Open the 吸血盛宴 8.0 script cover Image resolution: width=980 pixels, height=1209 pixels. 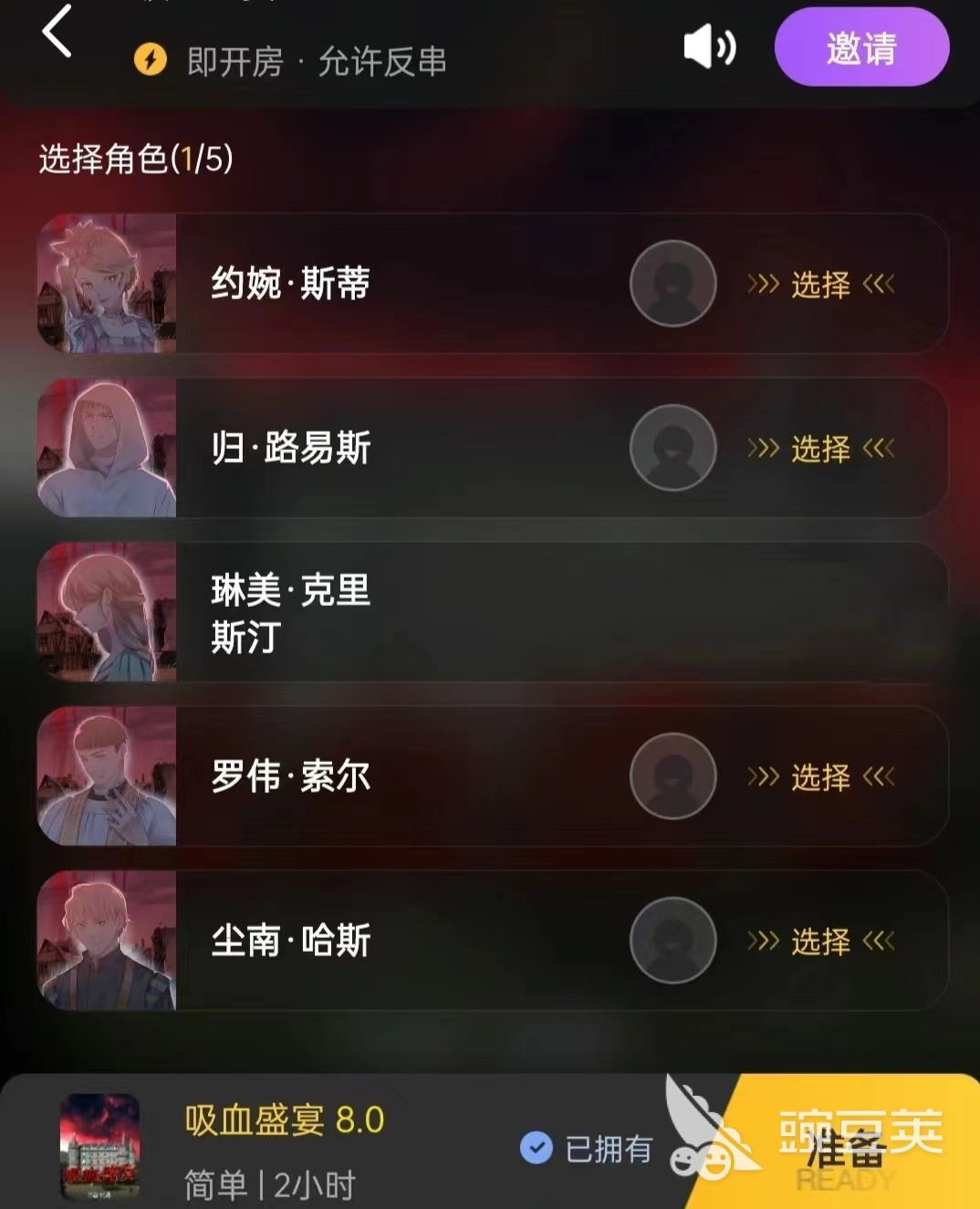pos(100,1147)
